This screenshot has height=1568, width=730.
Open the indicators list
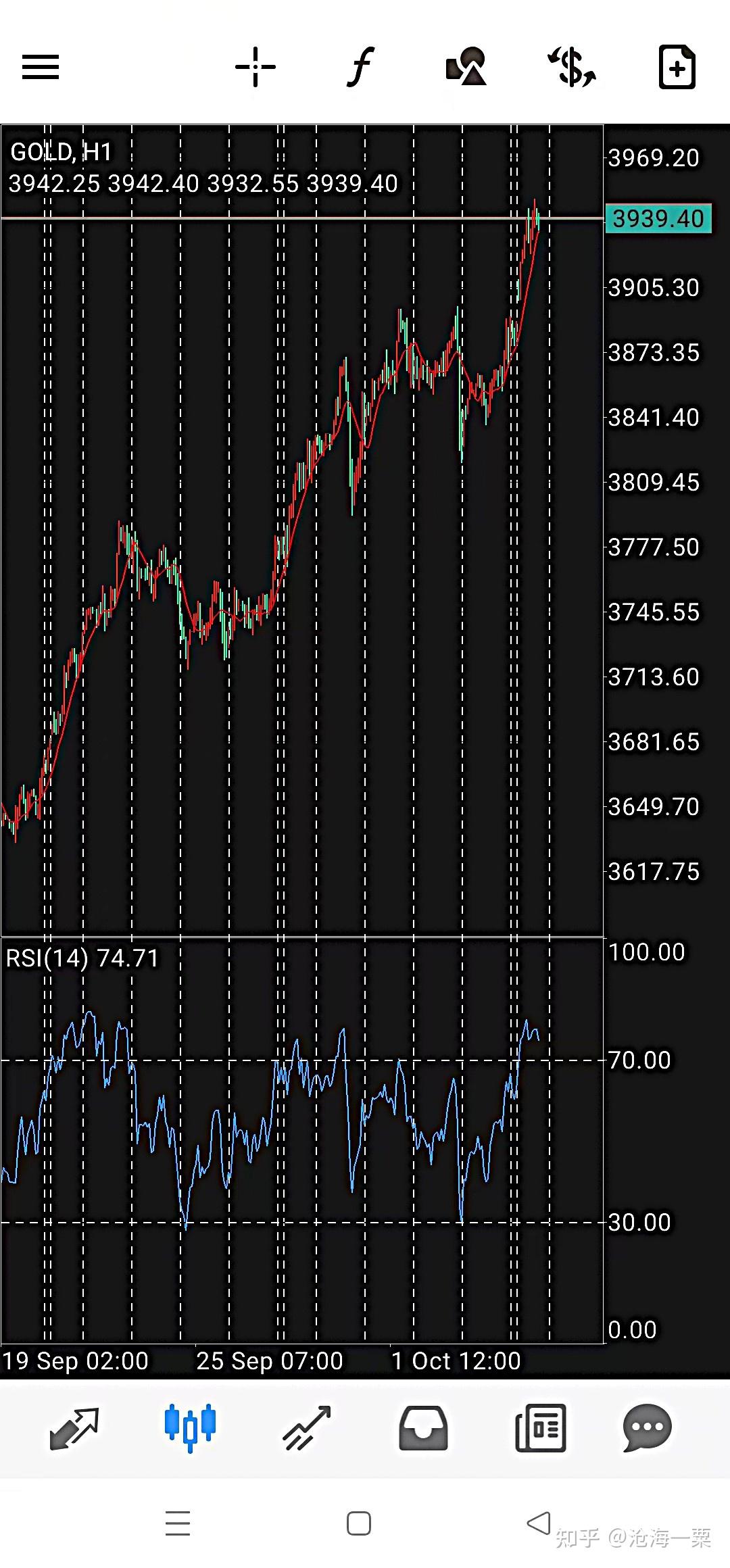click(x=361, y=67)
